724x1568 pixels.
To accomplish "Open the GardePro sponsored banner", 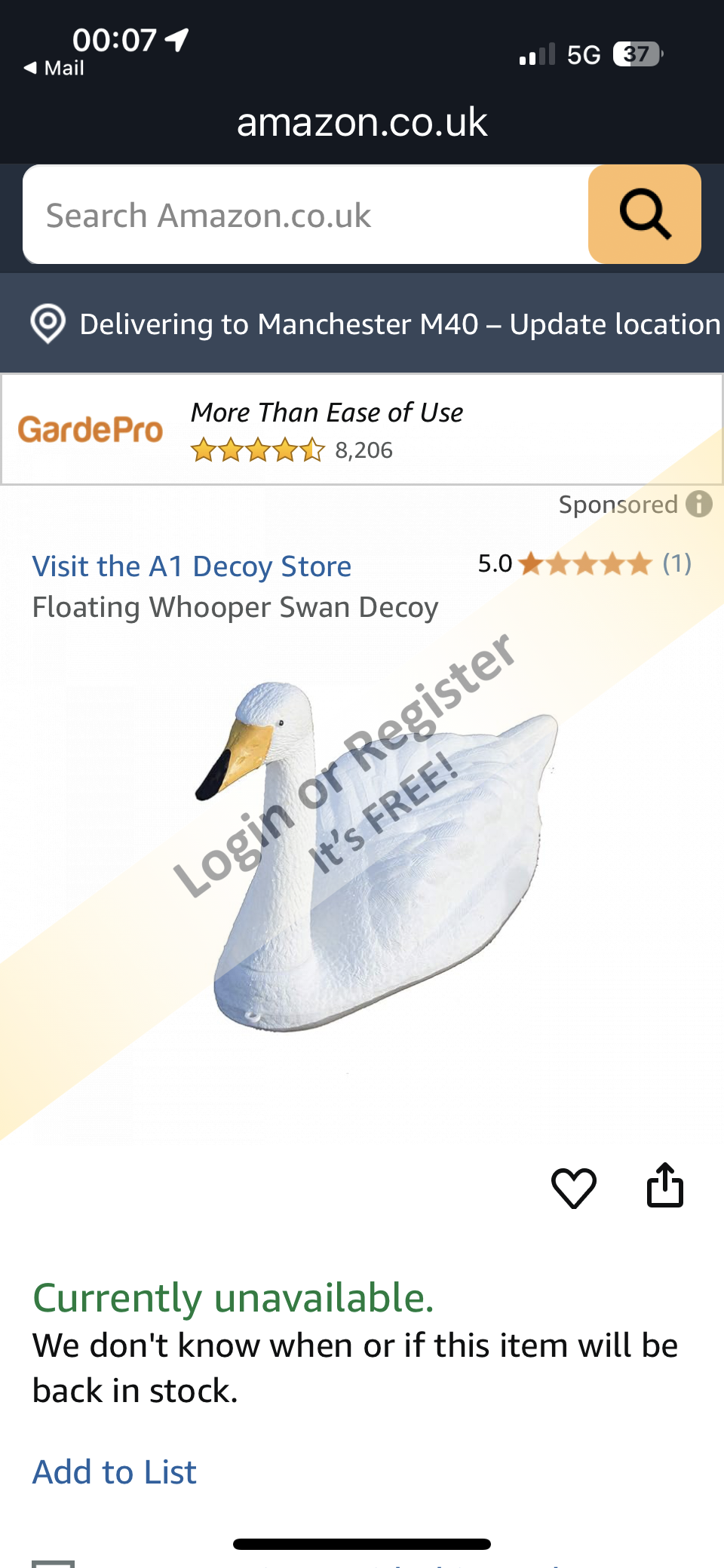I will click(x=362, y=430).
